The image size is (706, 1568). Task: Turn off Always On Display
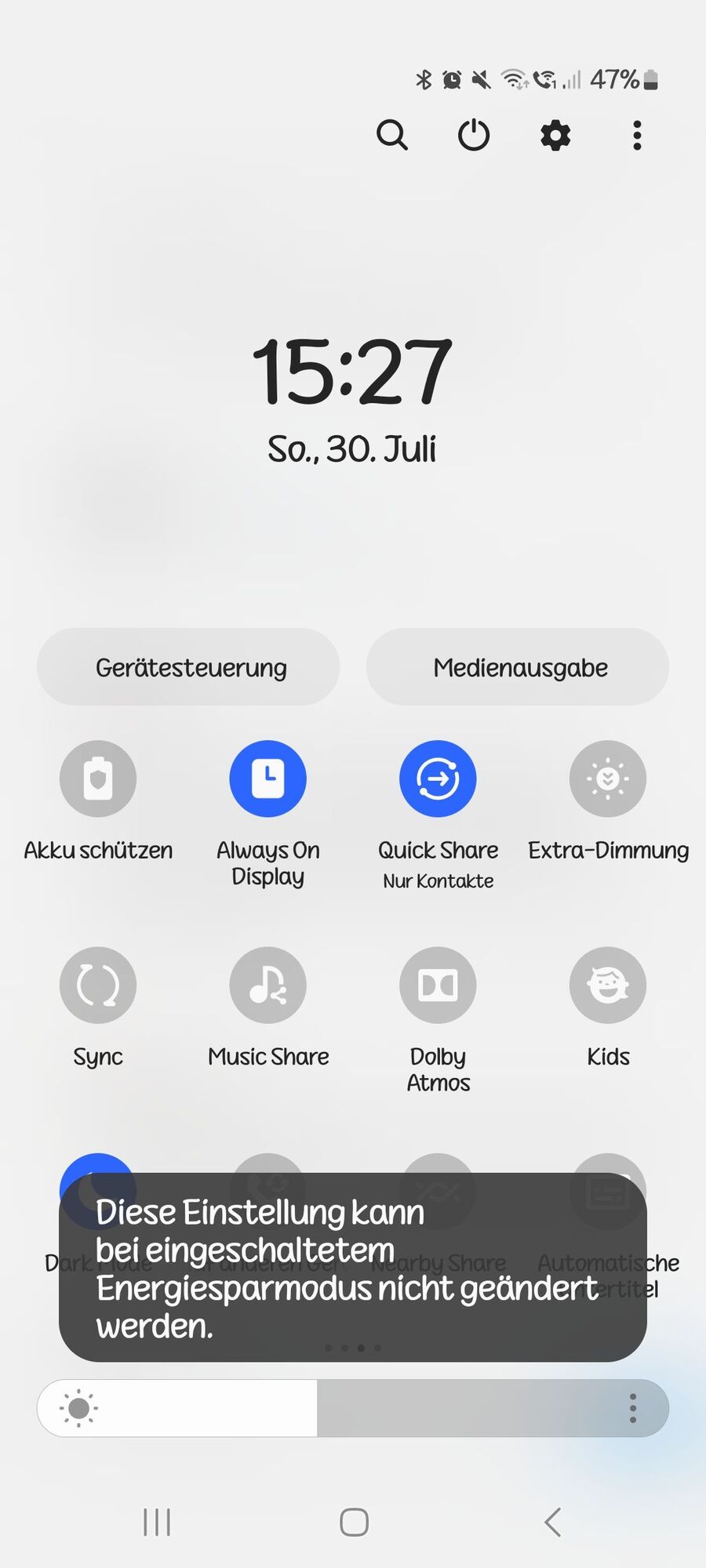(268, 779)
